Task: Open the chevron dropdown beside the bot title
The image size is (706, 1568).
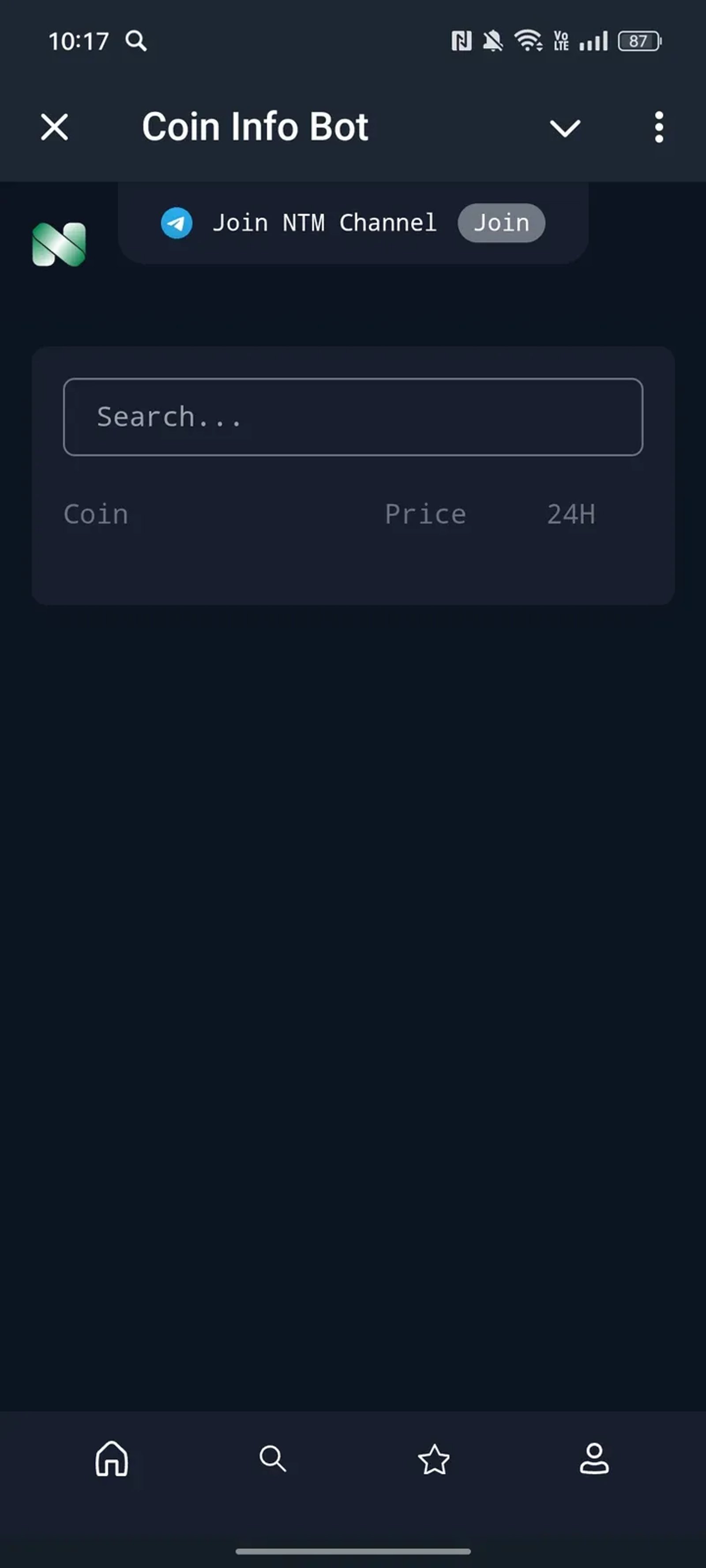Action: [x=565, y=127]
